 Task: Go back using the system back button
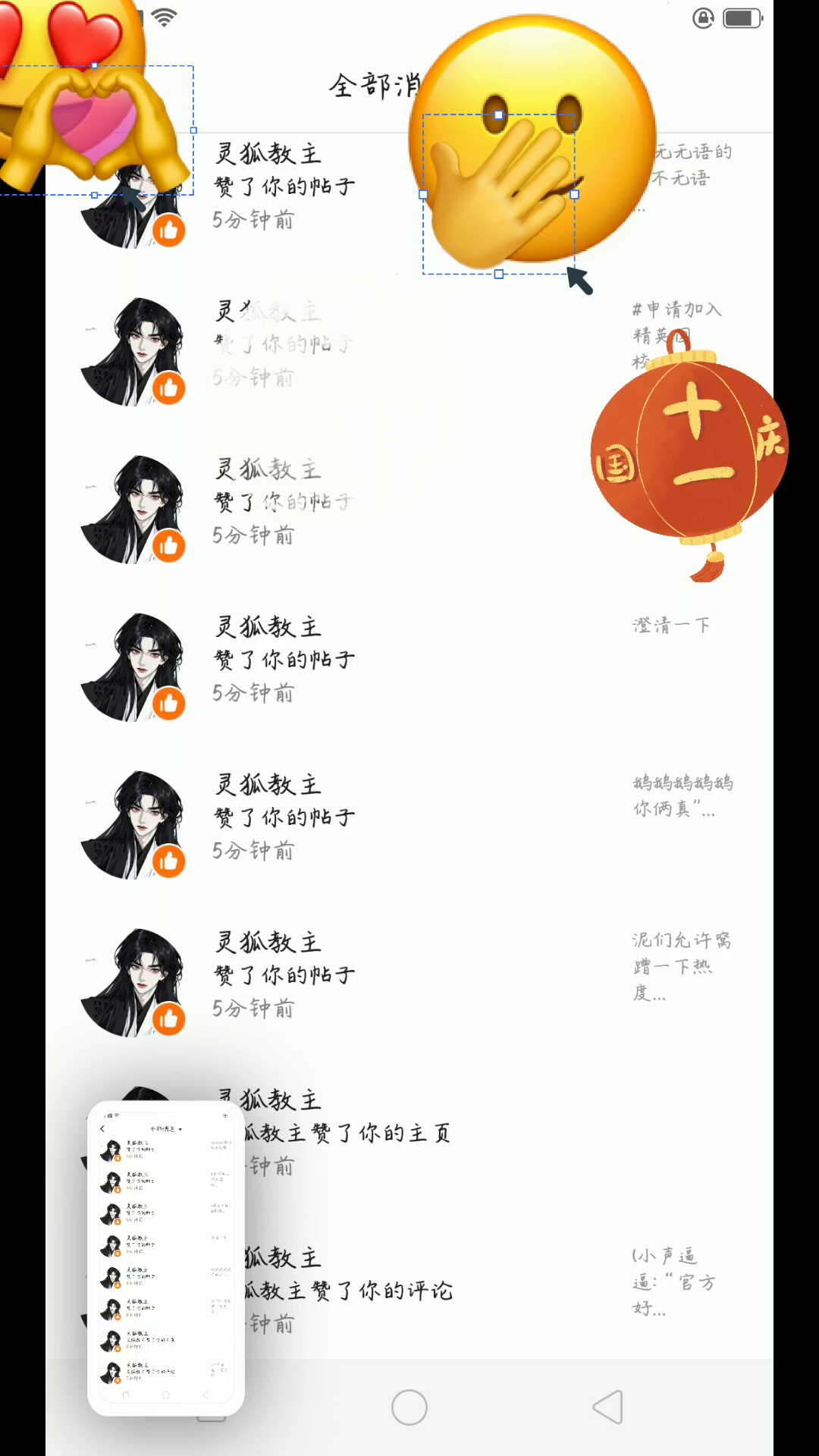tap(607, 1407)
